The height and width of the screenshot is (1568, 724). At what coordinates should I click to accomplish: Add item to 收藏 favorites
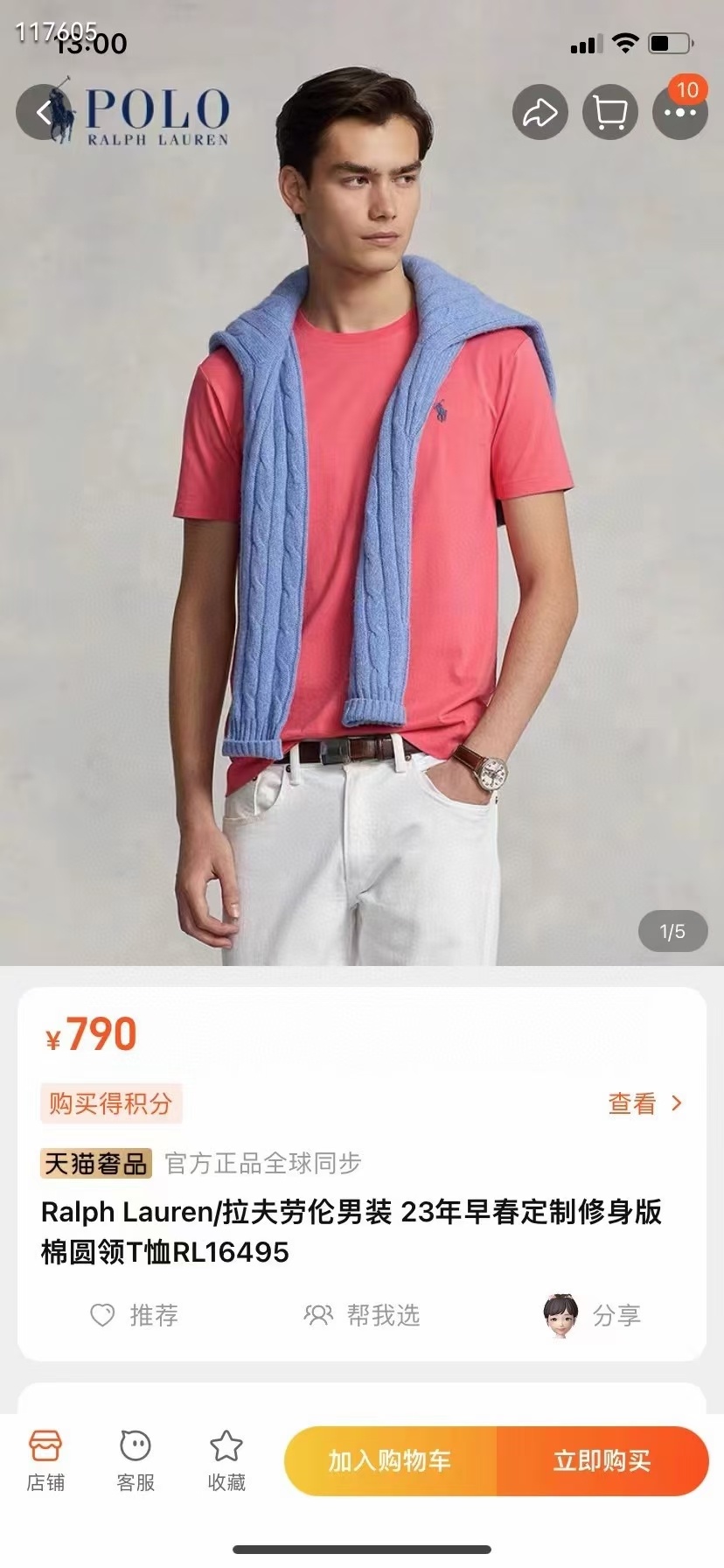pos(226,1460)
